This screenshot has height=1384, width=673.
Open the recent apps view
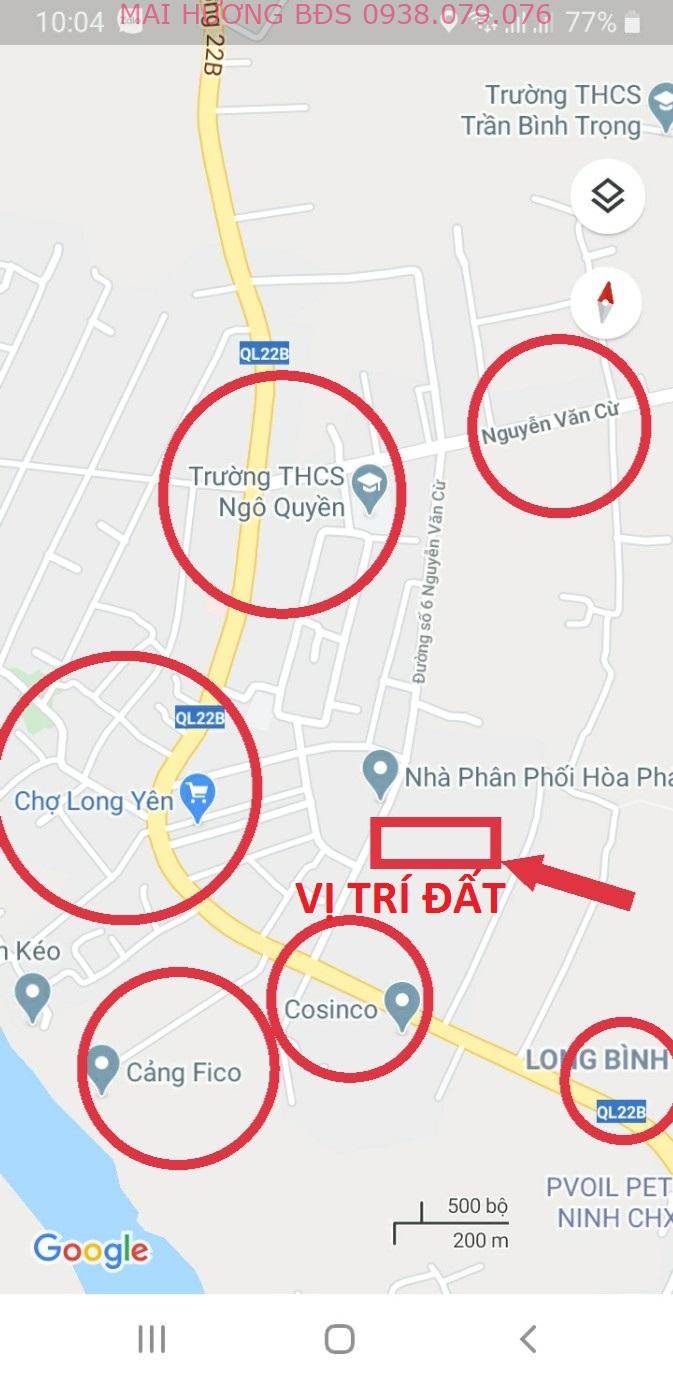[151, 1339]
